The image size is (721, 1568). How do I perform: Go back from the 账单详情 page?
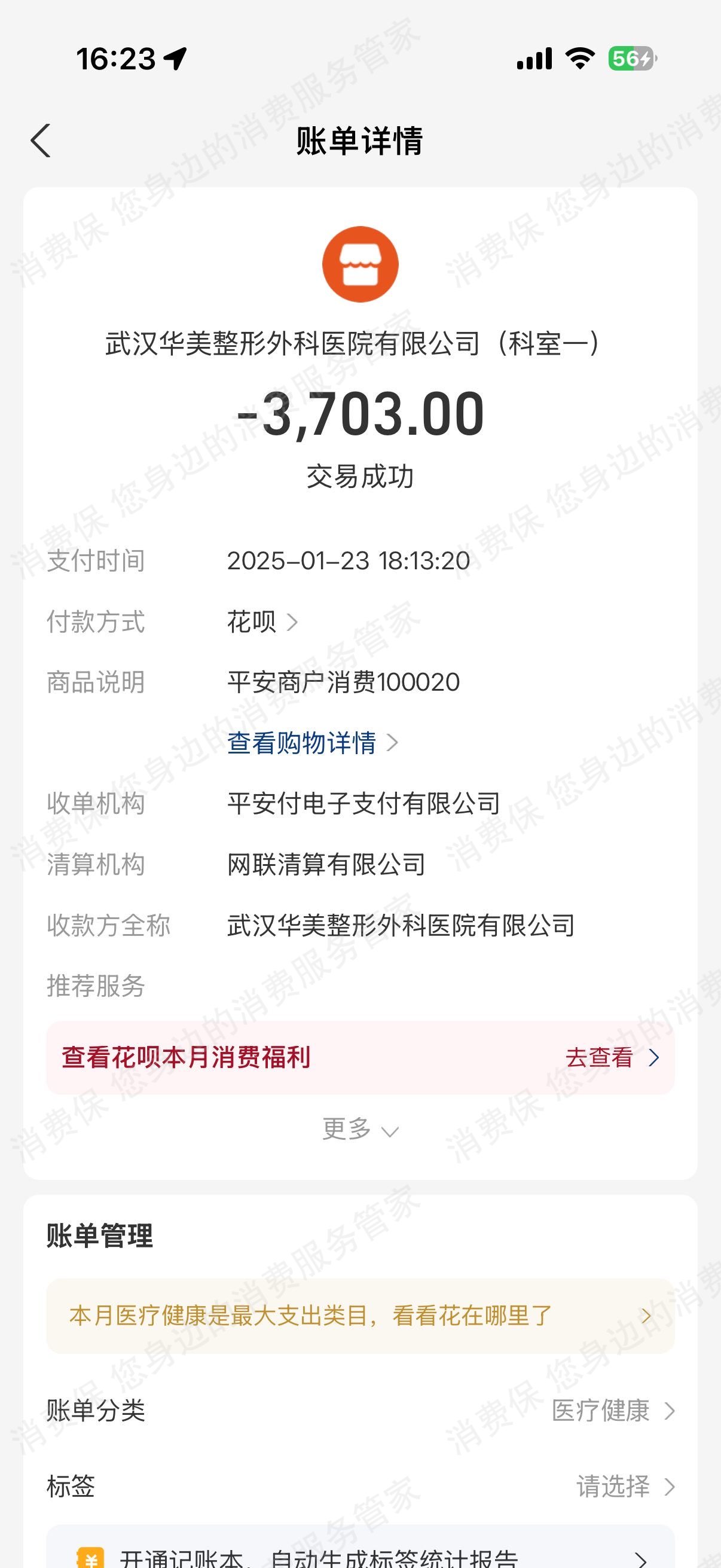click(x=41, y=141)
